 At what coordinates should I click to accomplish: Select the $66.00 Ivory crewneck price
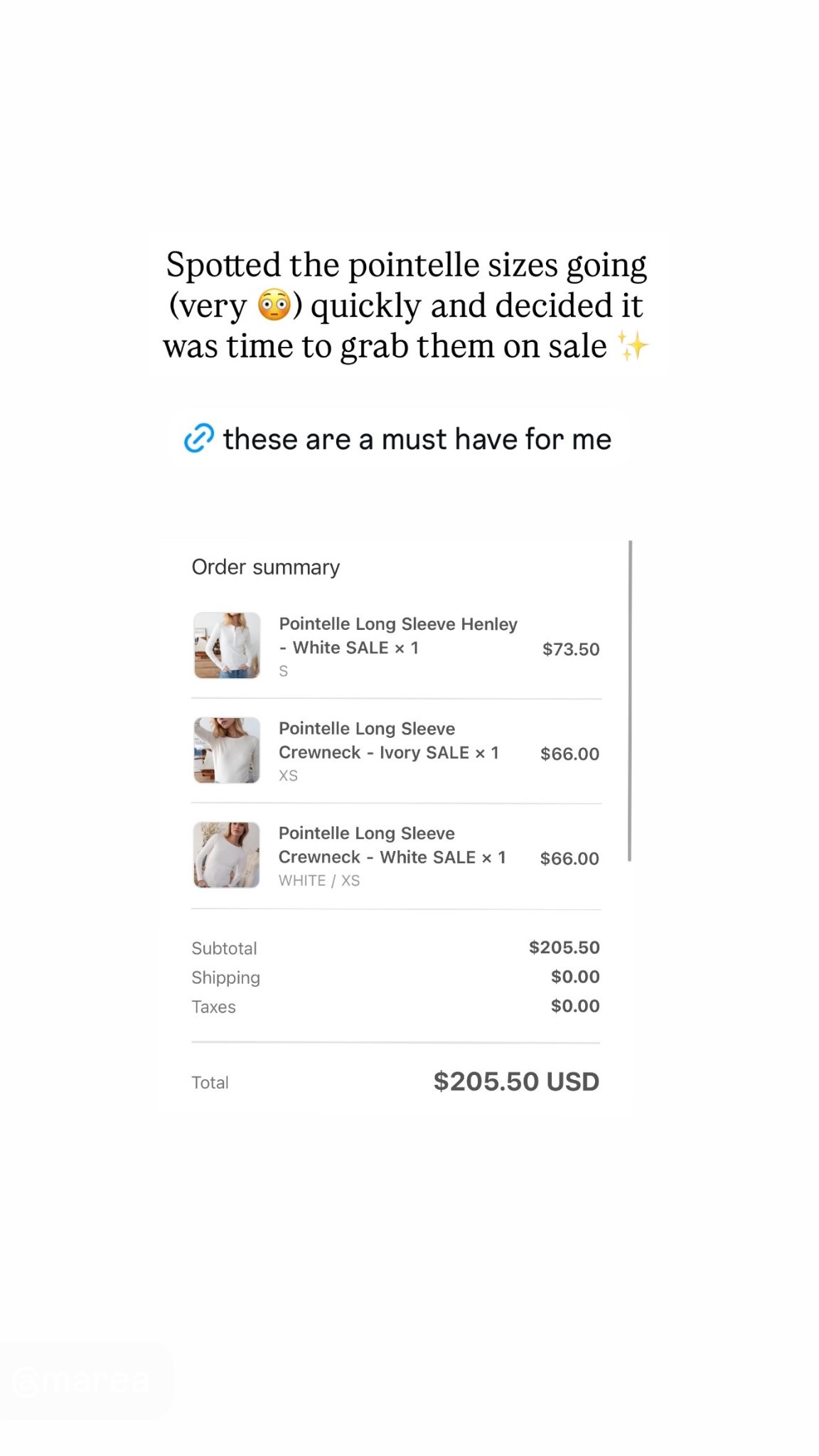click(569, 754)
